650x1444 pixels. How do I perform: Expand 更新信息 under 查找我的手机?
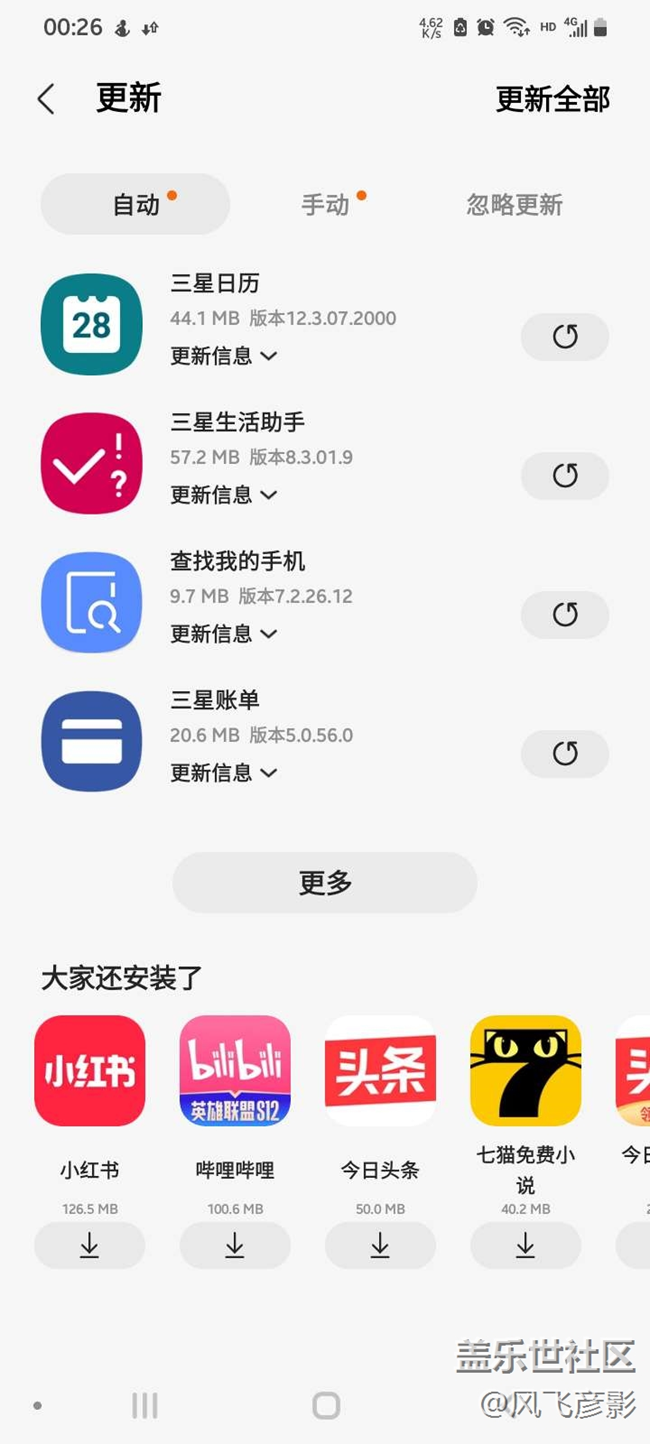click(224, 634)
